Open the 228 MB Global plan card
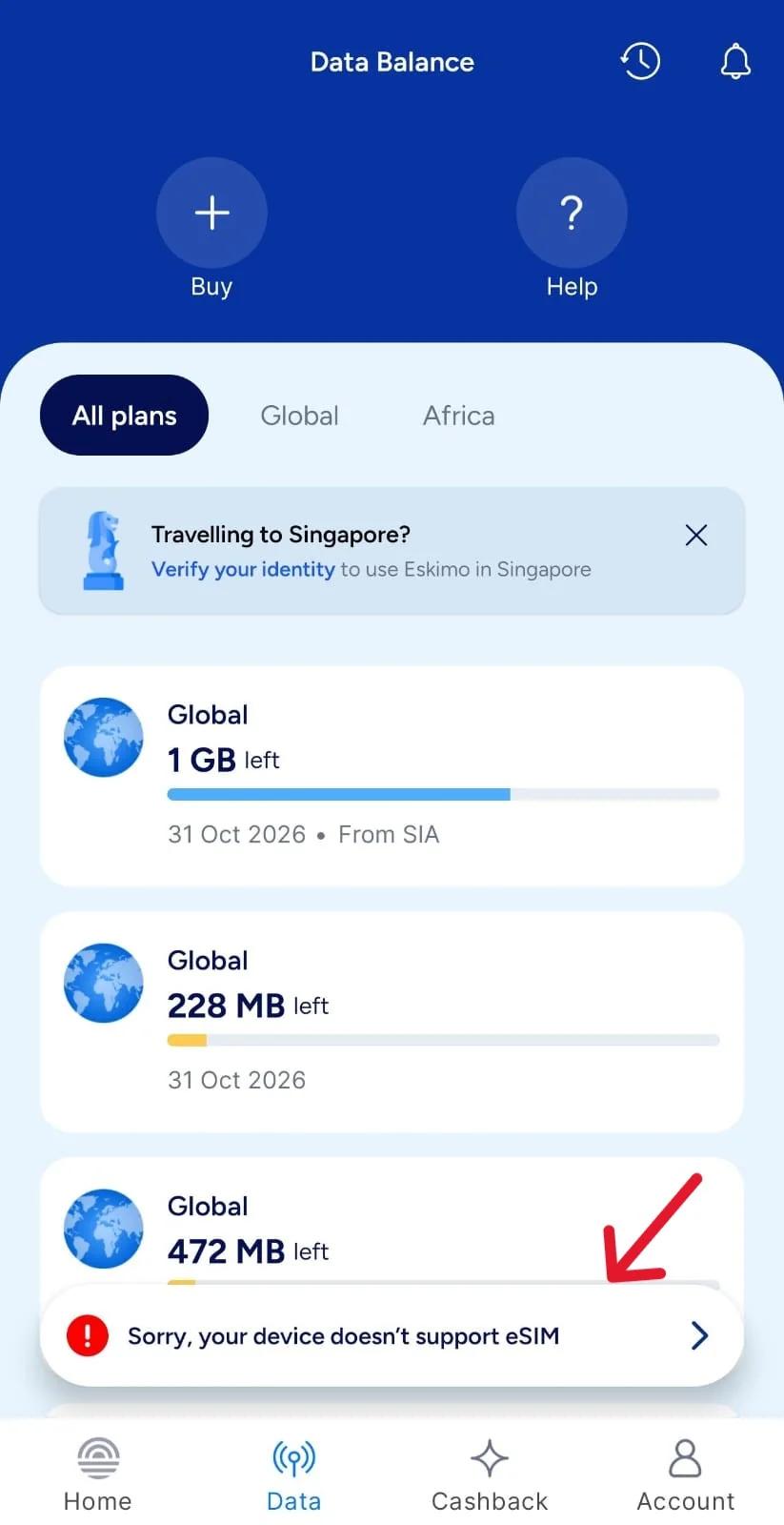 [x=392, y=1020]
